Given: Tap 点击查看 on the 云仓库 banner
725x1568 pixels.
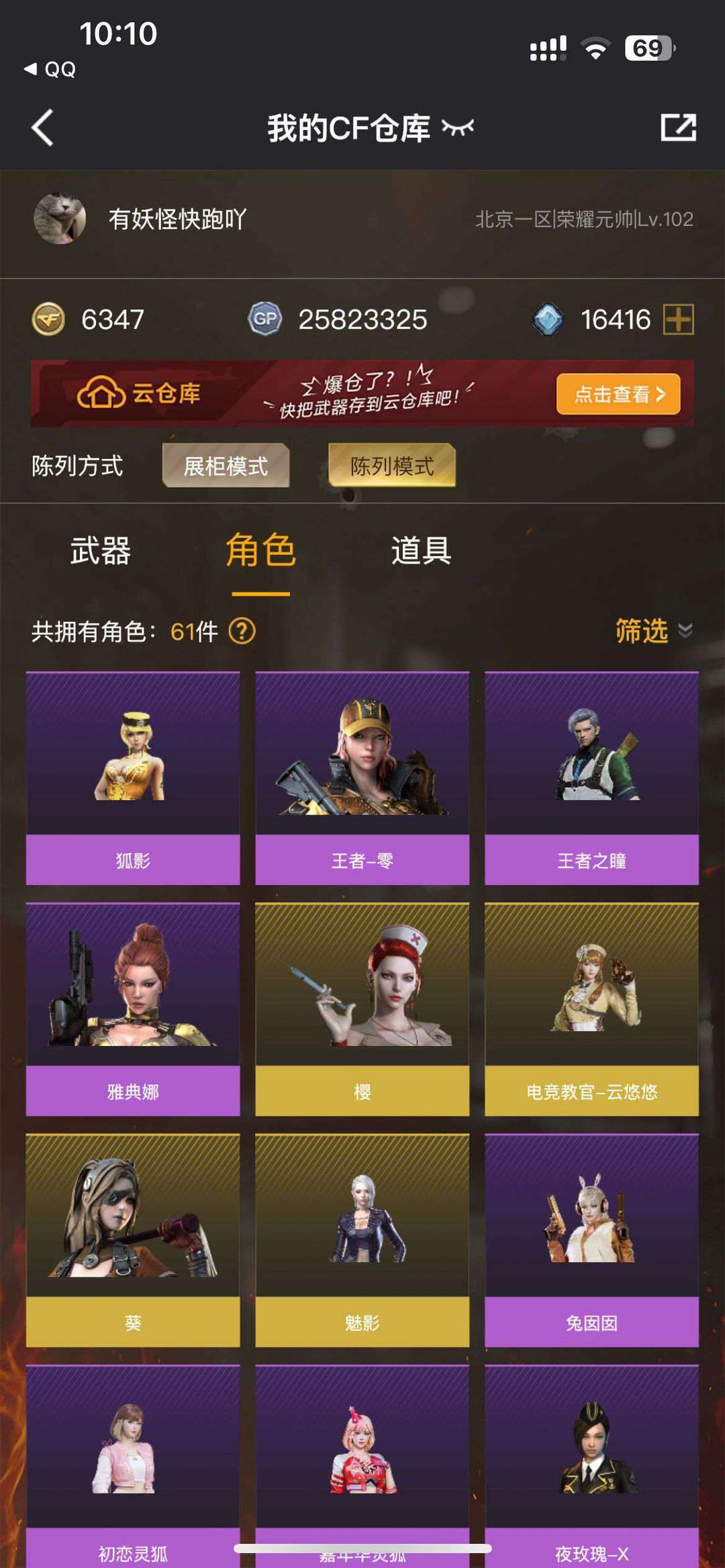Looking at the screenshot, I should point(618,394).
